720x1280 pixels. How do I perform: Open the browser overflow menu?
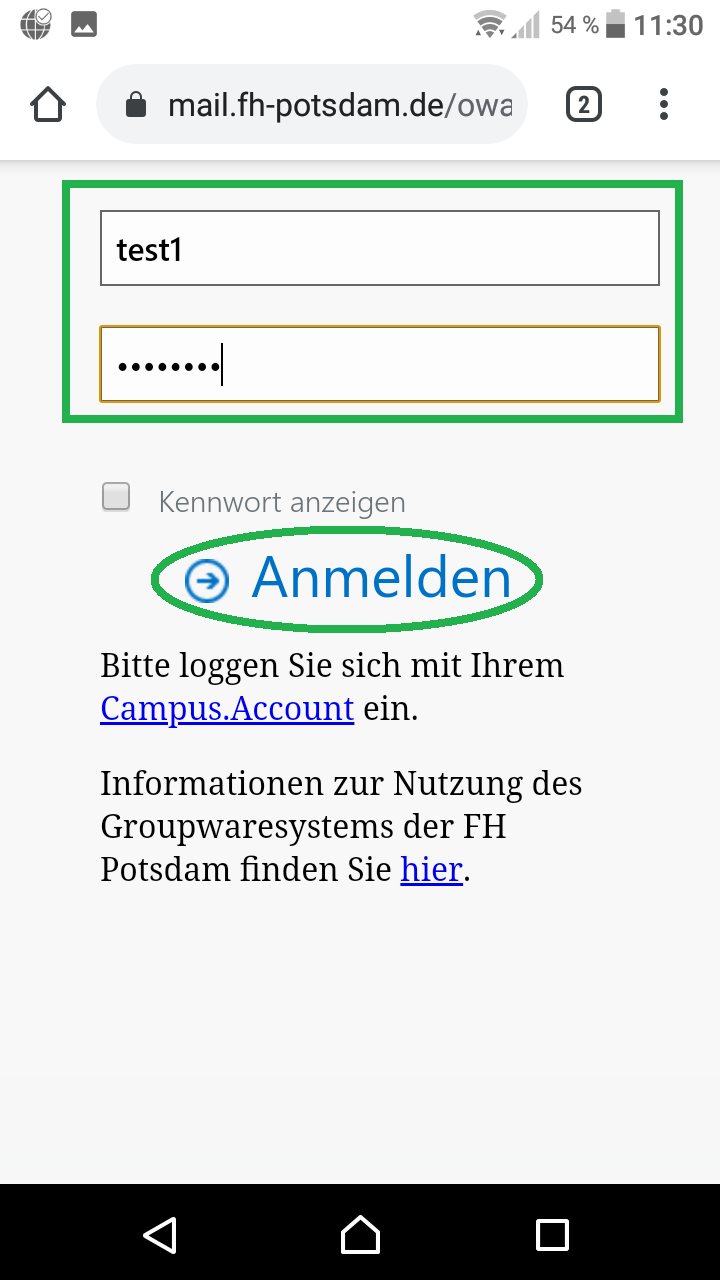point(664,105)
